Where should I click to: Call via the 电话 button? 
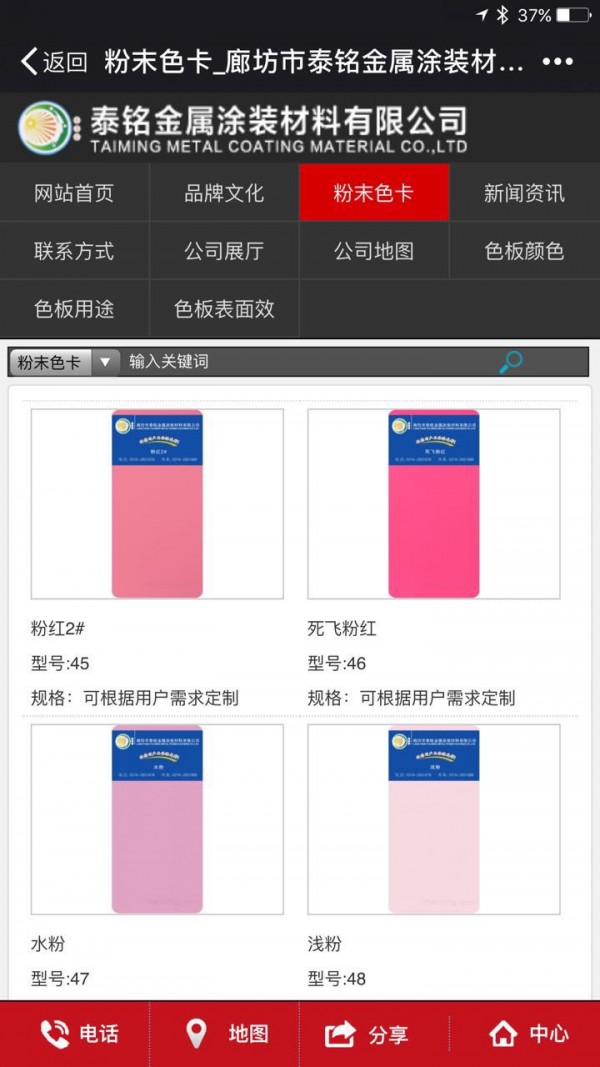[78, 1033]
